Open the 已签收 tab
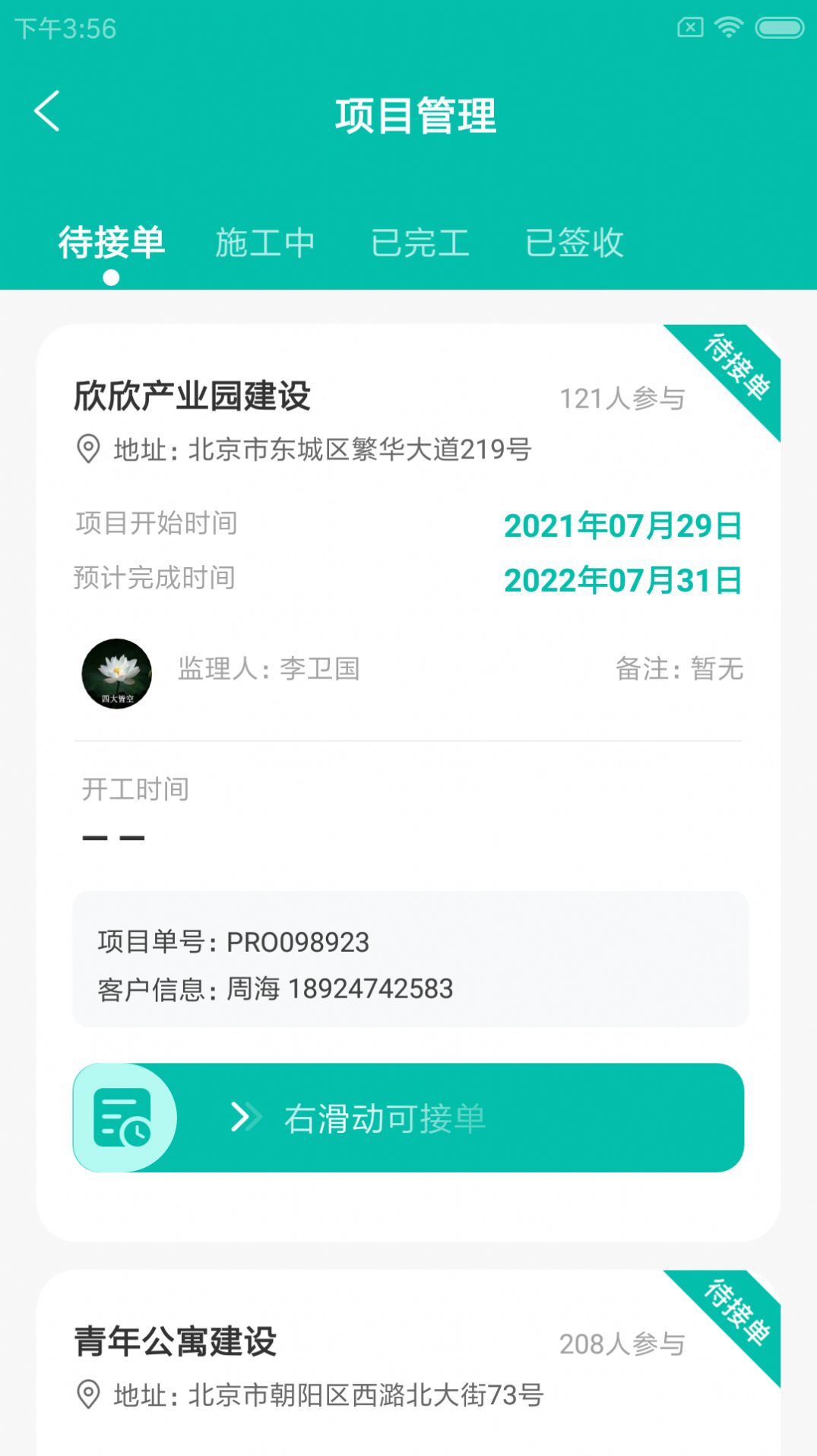The width and height of the screenshot is (817, 1456). (575, 243)
